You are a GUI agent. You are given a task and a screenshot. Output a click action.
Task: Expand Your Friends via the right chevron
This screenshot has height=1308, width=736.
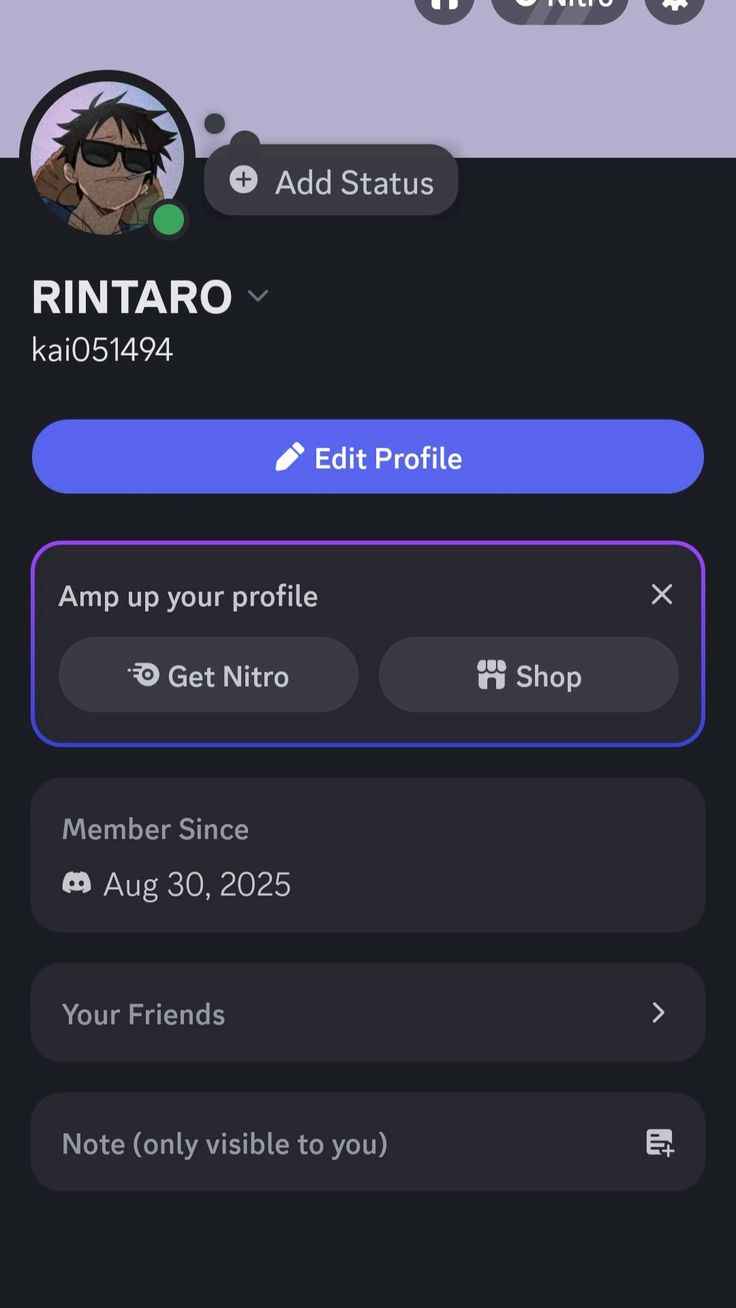click(658, 1013)
